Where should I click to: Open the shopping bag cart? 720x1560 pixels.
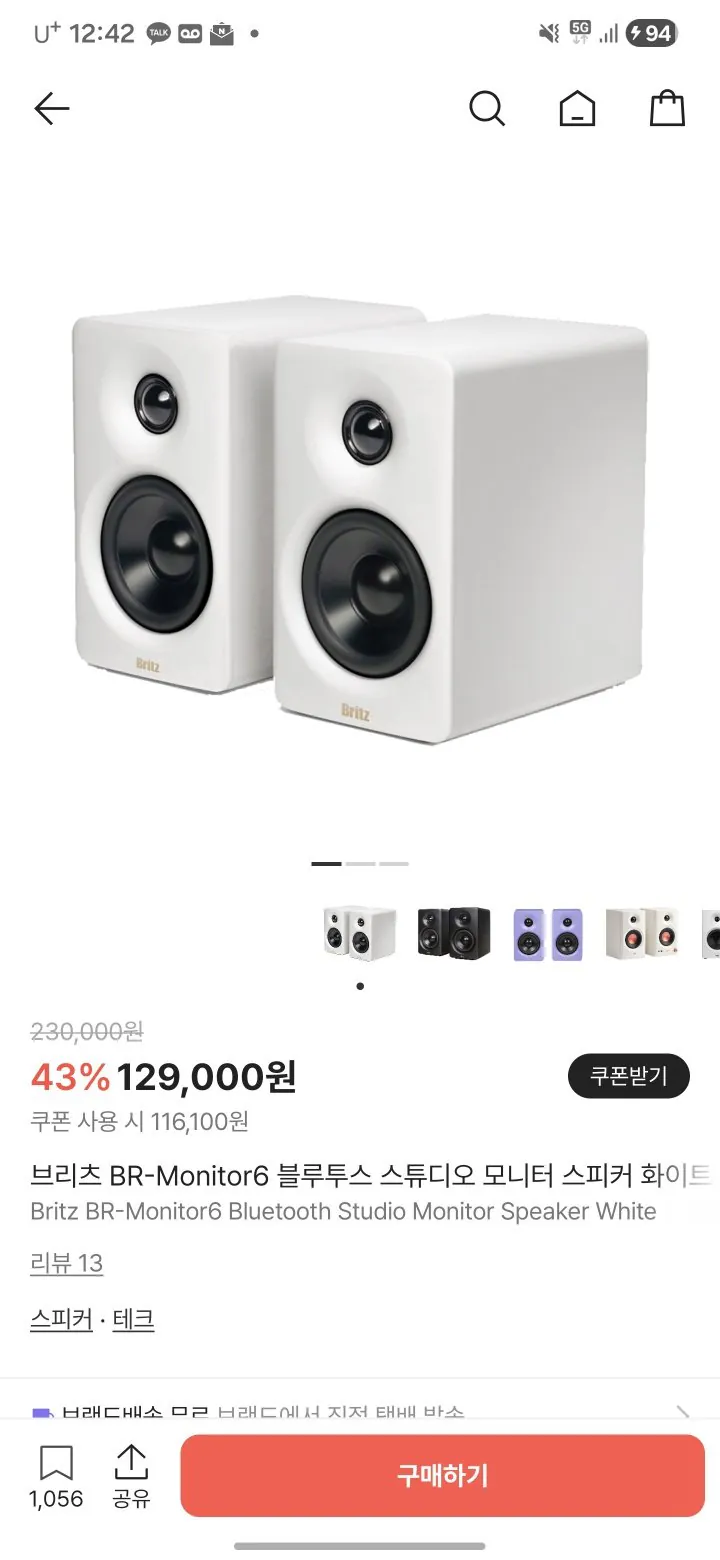coord(666,109)
